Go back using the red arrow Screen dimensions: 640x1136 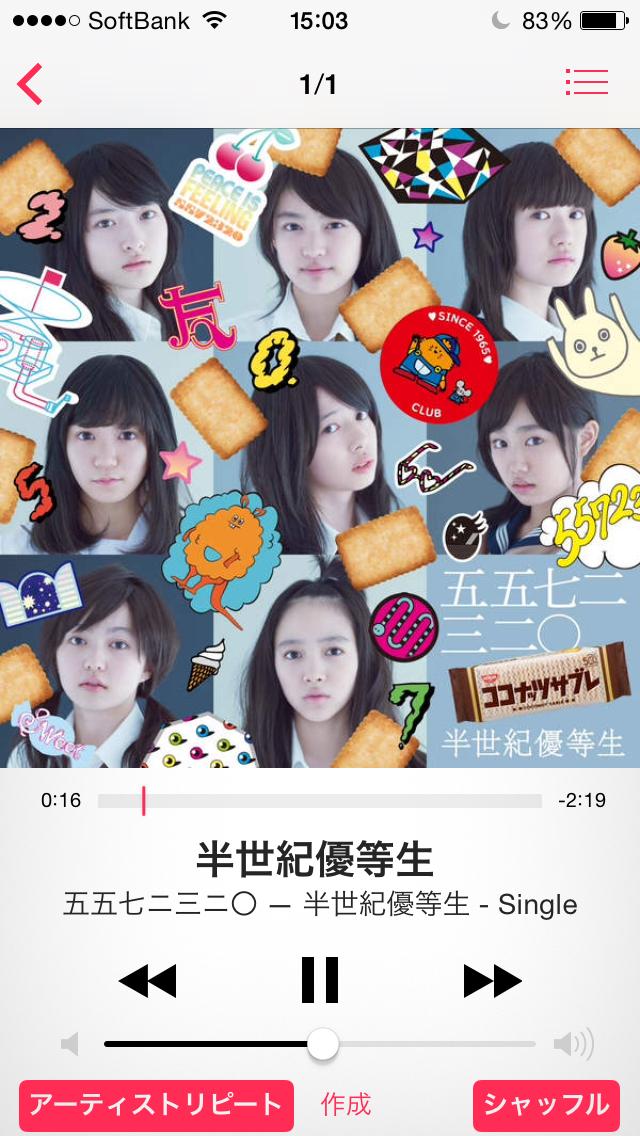30,83
